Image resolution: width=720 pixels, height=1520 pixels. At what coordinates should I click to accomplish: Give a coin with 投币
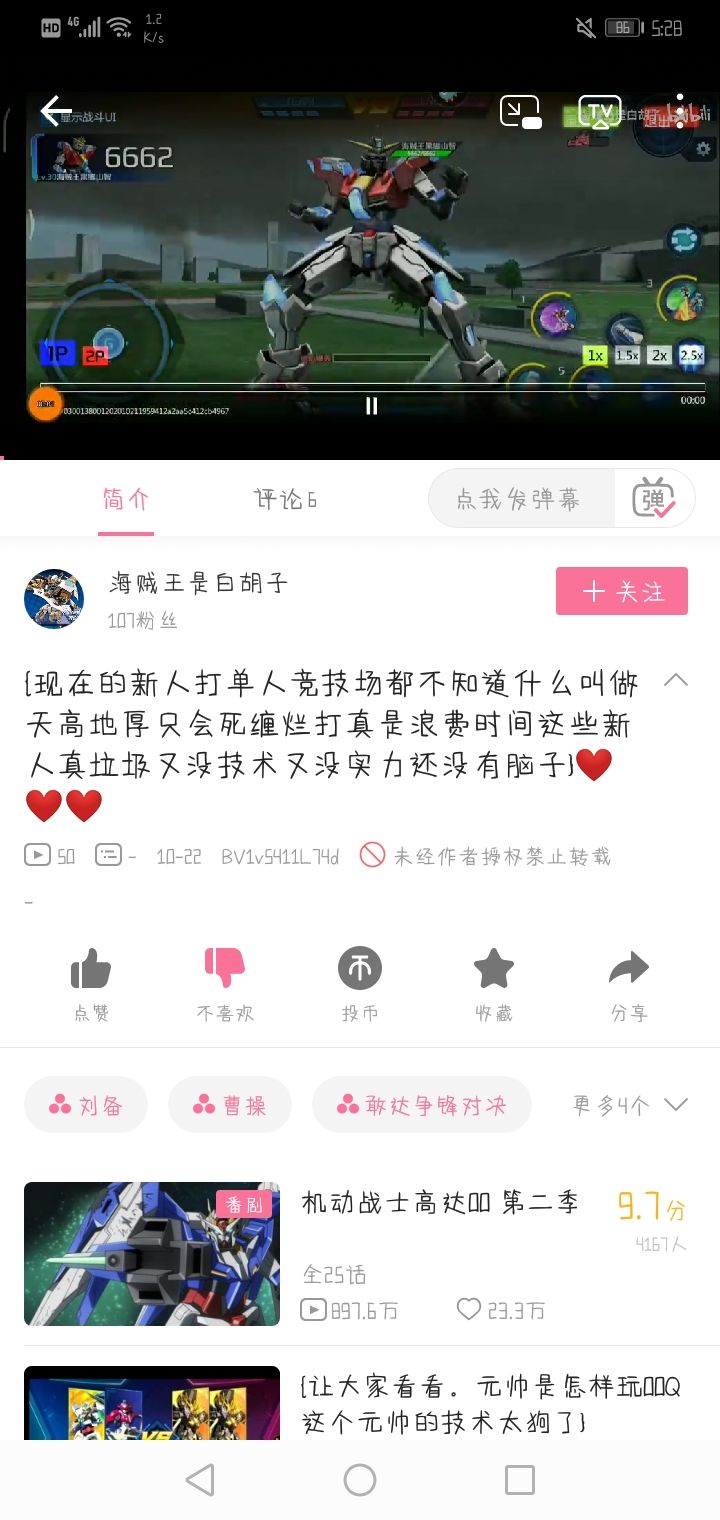360,984
